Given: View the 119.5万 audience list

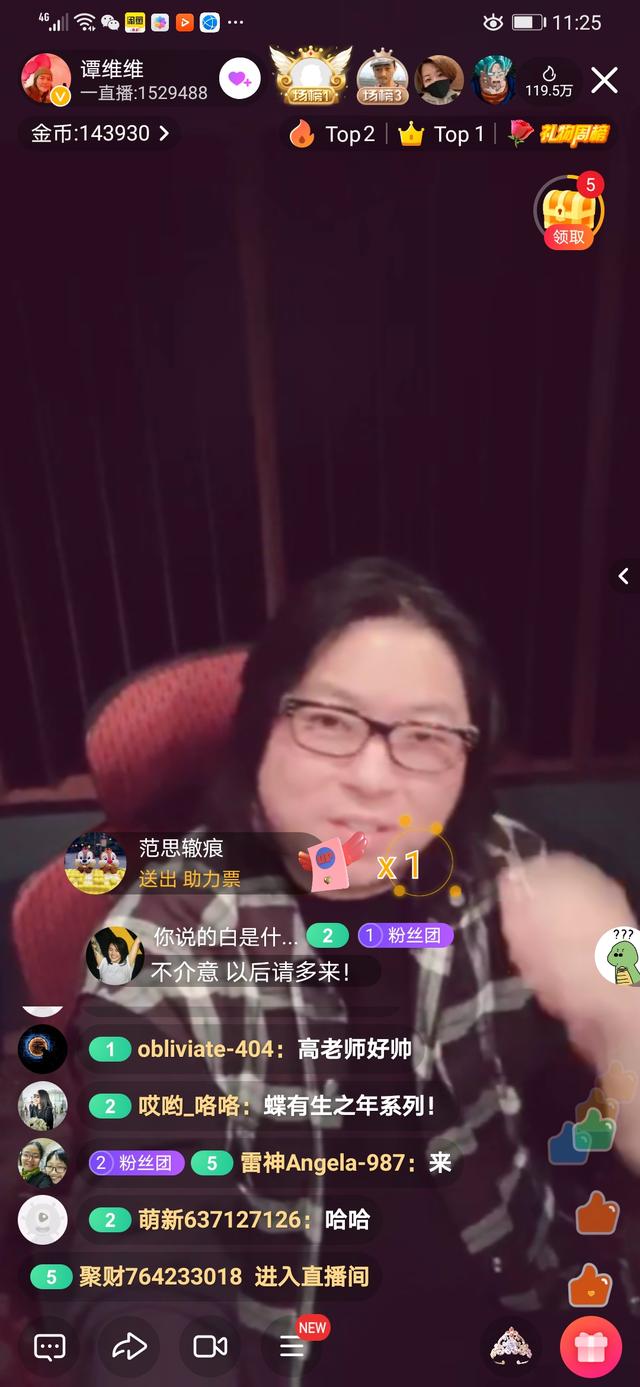Looking at the screenshot, I should 549,82.
